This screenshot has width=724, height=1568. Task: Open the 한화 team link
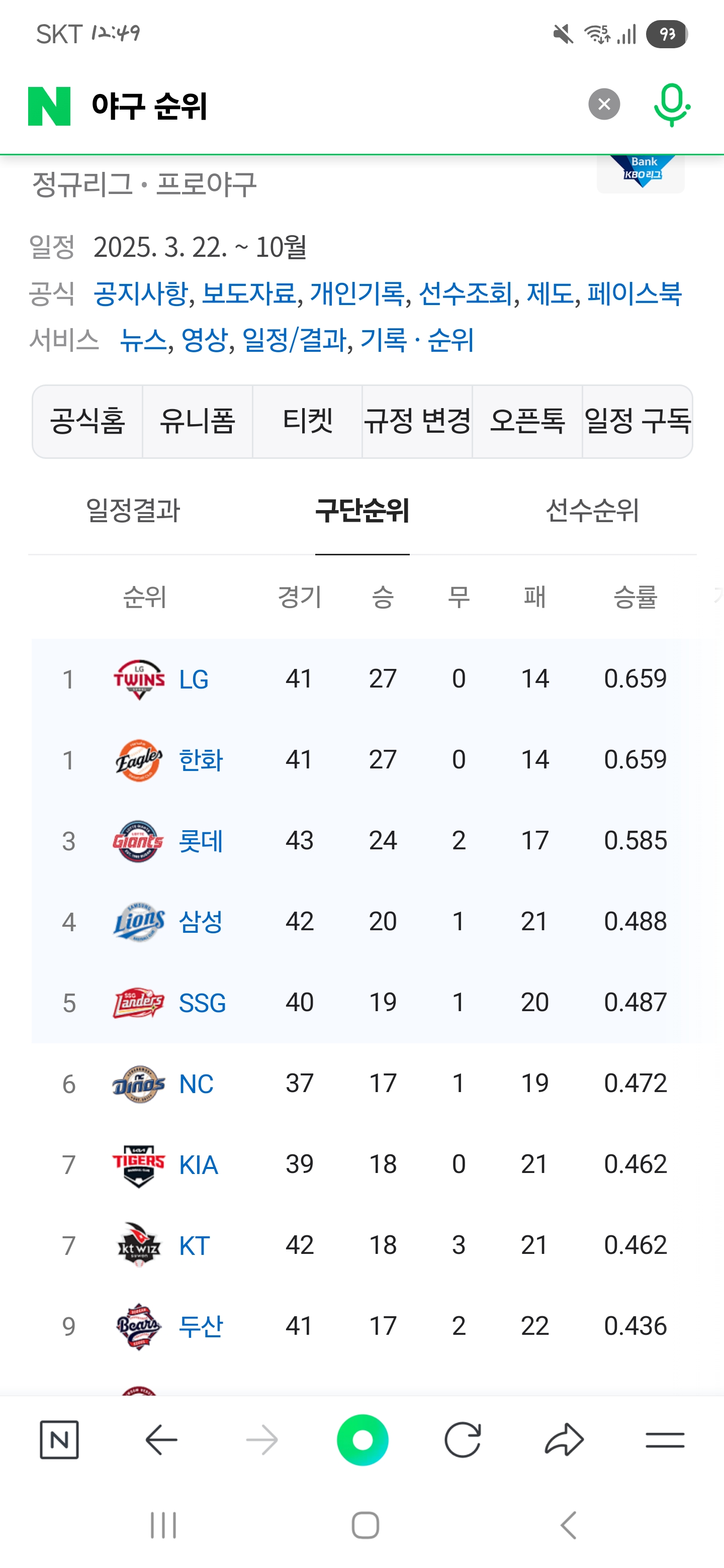tap(201, 760)
